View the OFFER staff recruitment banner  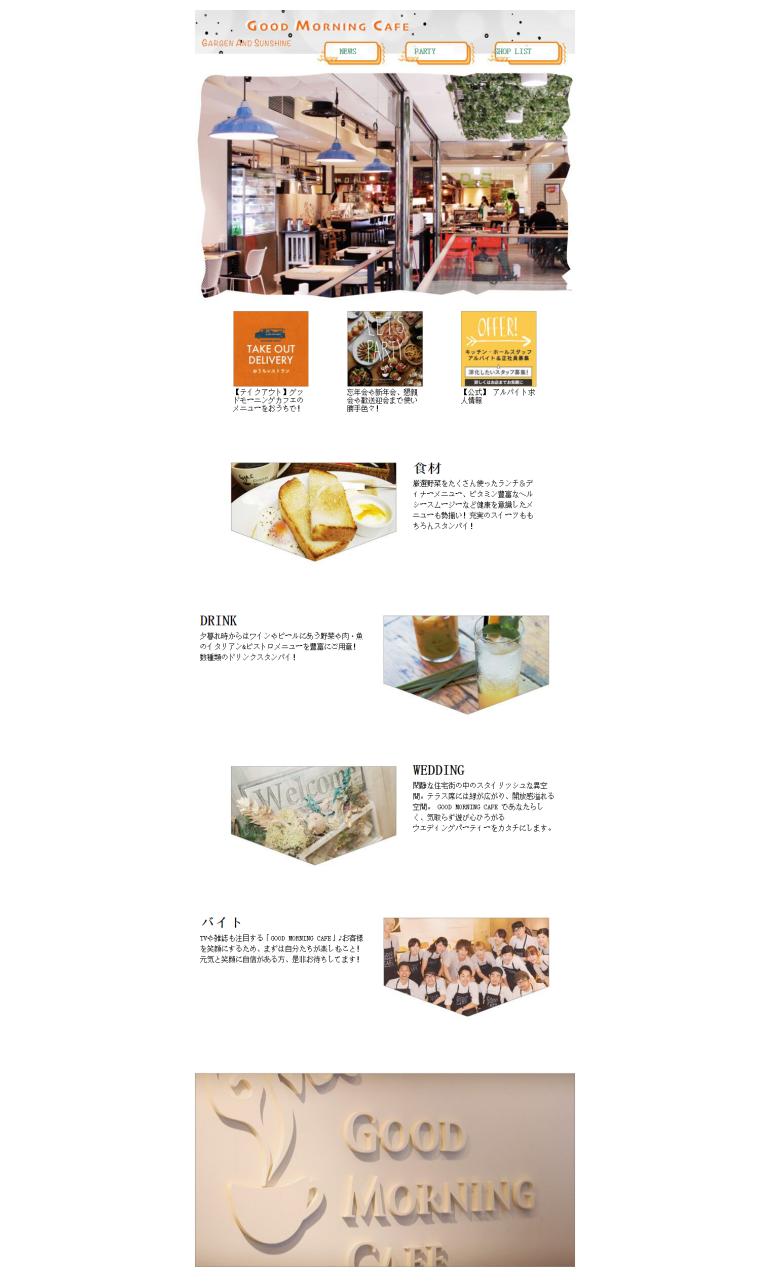point(498,348)
